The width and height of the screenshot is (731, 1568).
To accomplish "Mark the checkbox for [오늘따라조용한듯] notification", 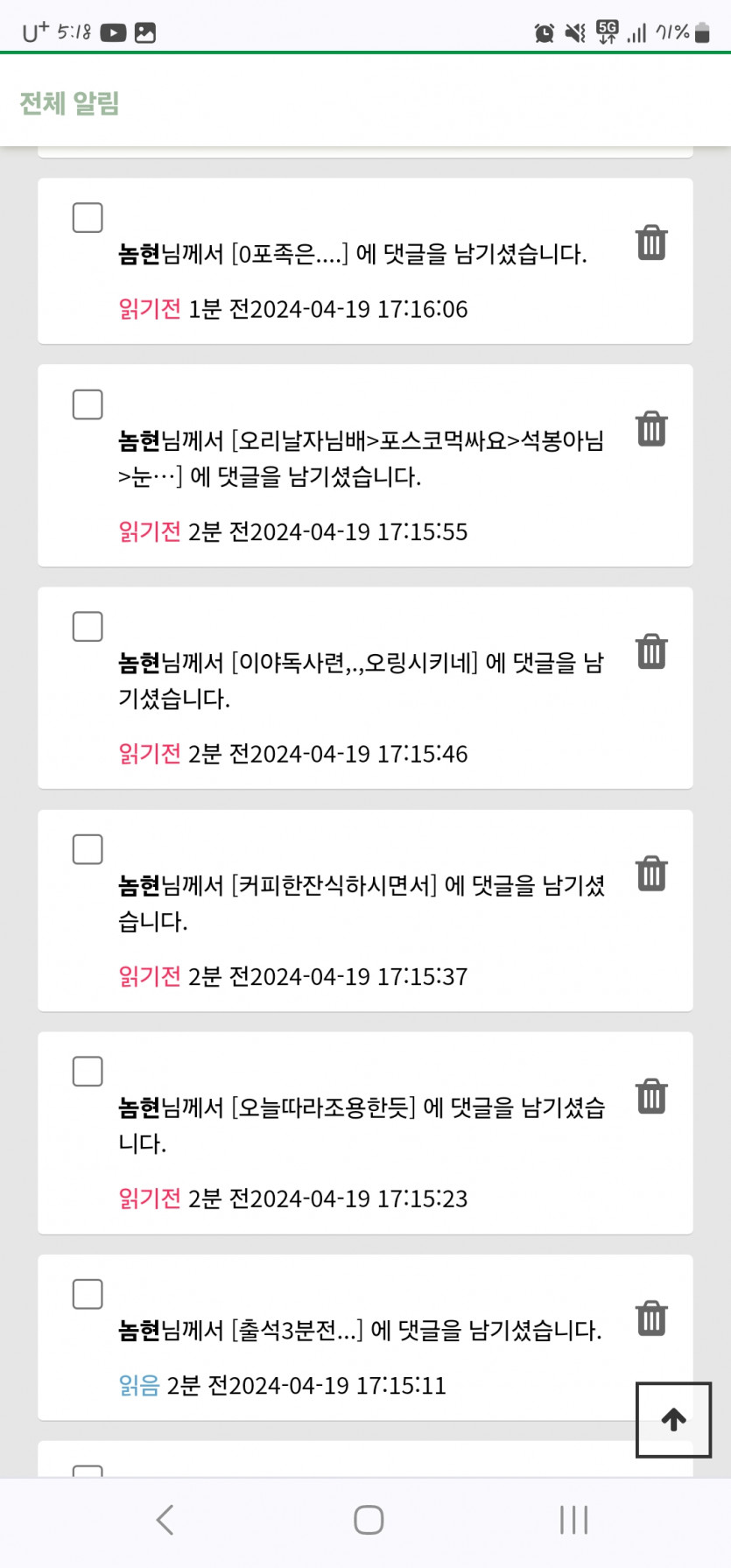I will point(88,1072).
